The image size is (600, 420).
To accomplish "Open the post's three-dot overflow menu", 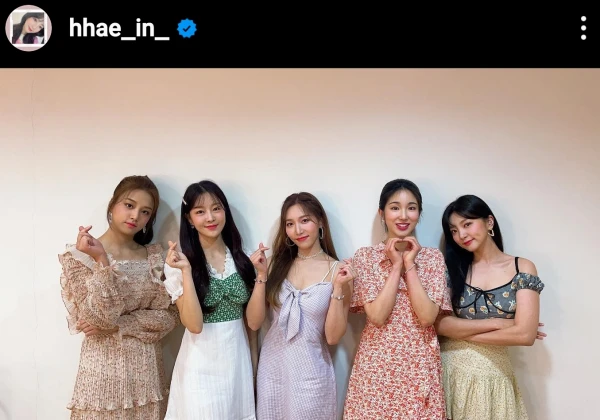I will click(x=583, y=28).
